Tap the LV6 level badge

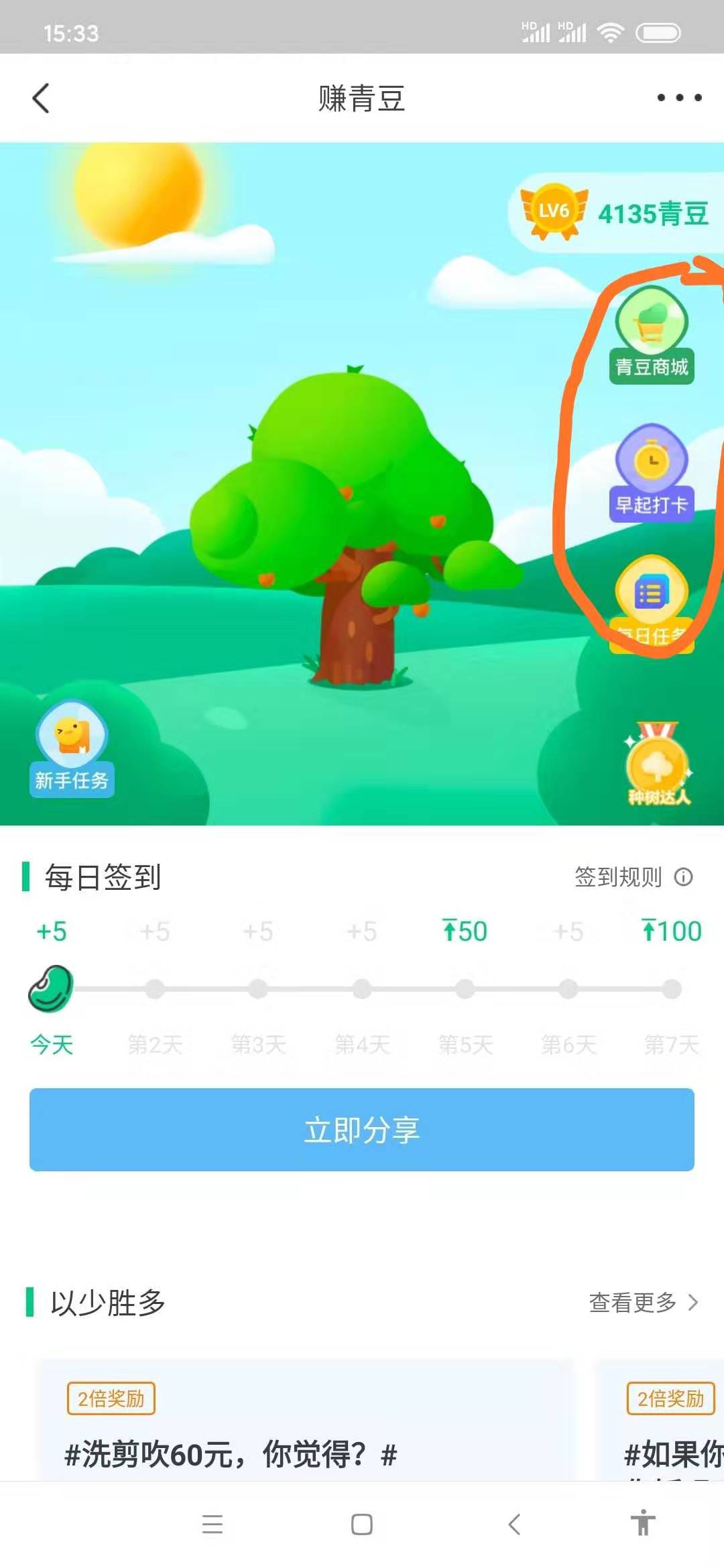[x=554, y=209]
